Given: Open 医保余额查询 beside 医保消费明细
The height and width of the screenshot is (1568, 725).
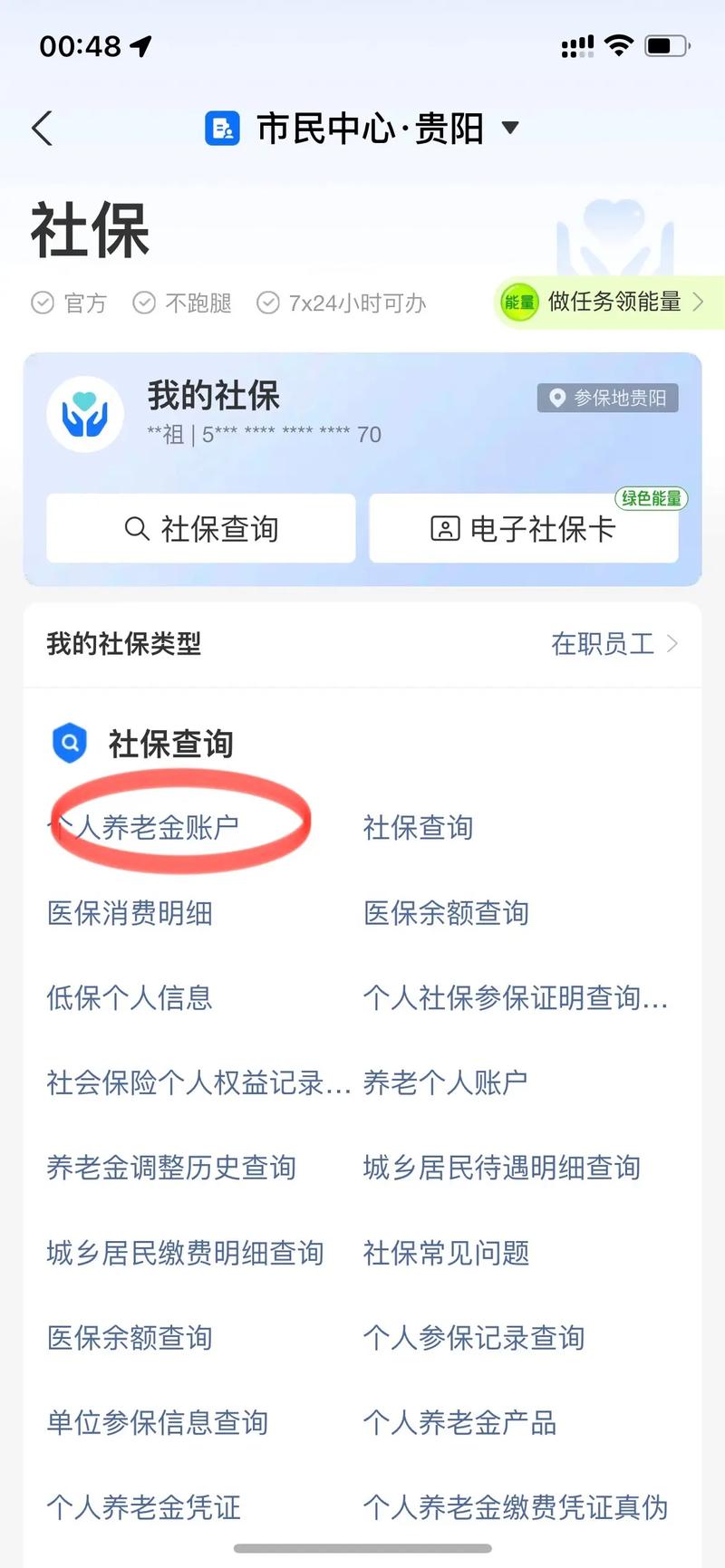Looking at the screenshot, I should click(x=446, y=912).
